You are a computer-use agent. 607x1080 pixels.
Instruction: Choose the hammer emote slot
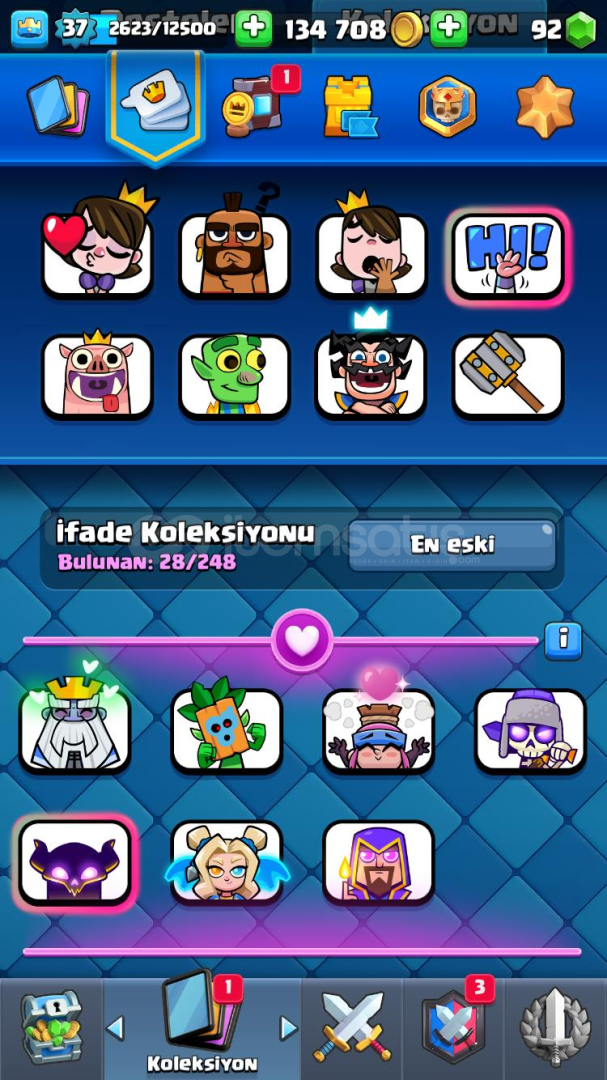click(x=508, y=376)
